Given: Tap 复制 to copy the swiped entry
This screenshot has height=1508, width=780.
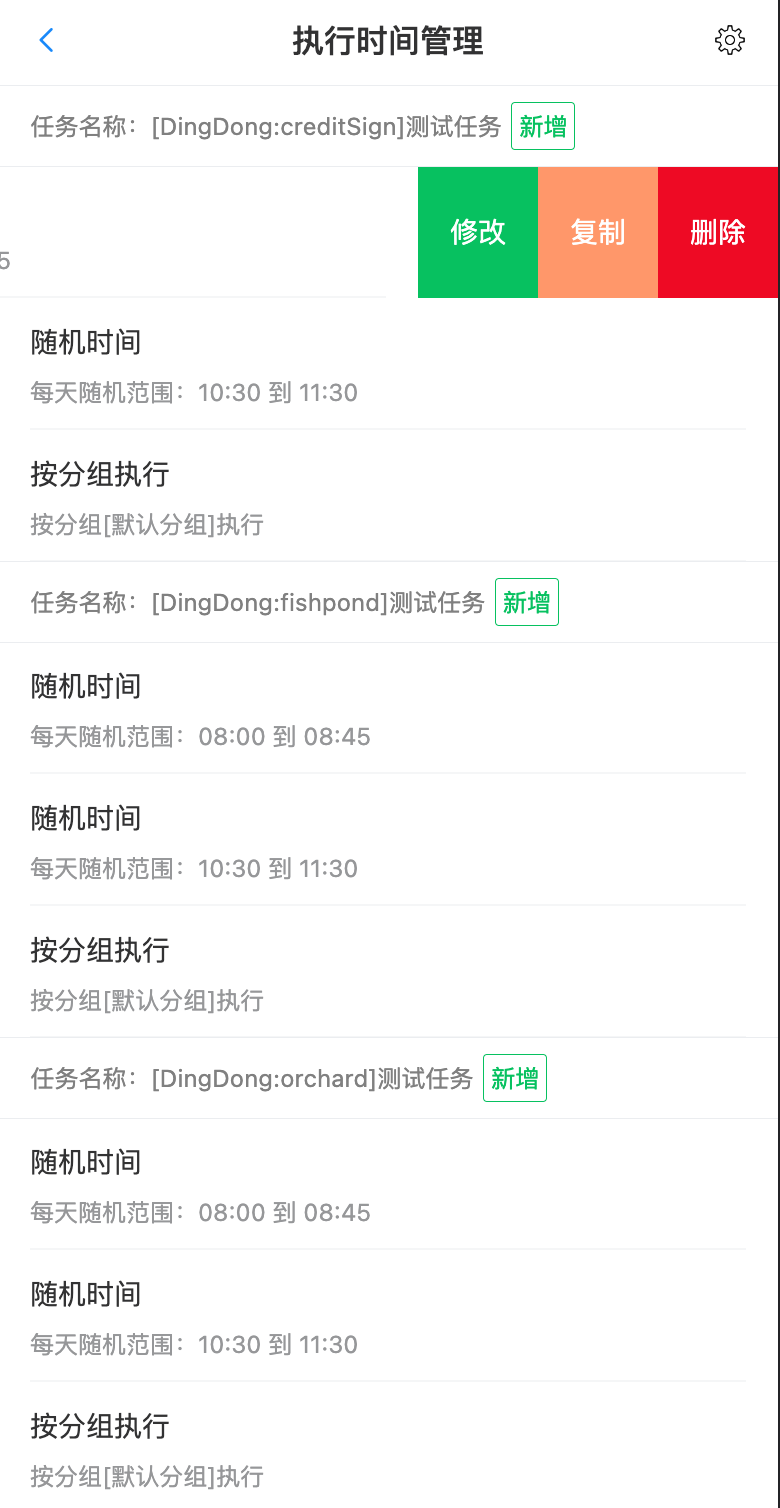Looking at the screenshot, I should coord(598,232).
